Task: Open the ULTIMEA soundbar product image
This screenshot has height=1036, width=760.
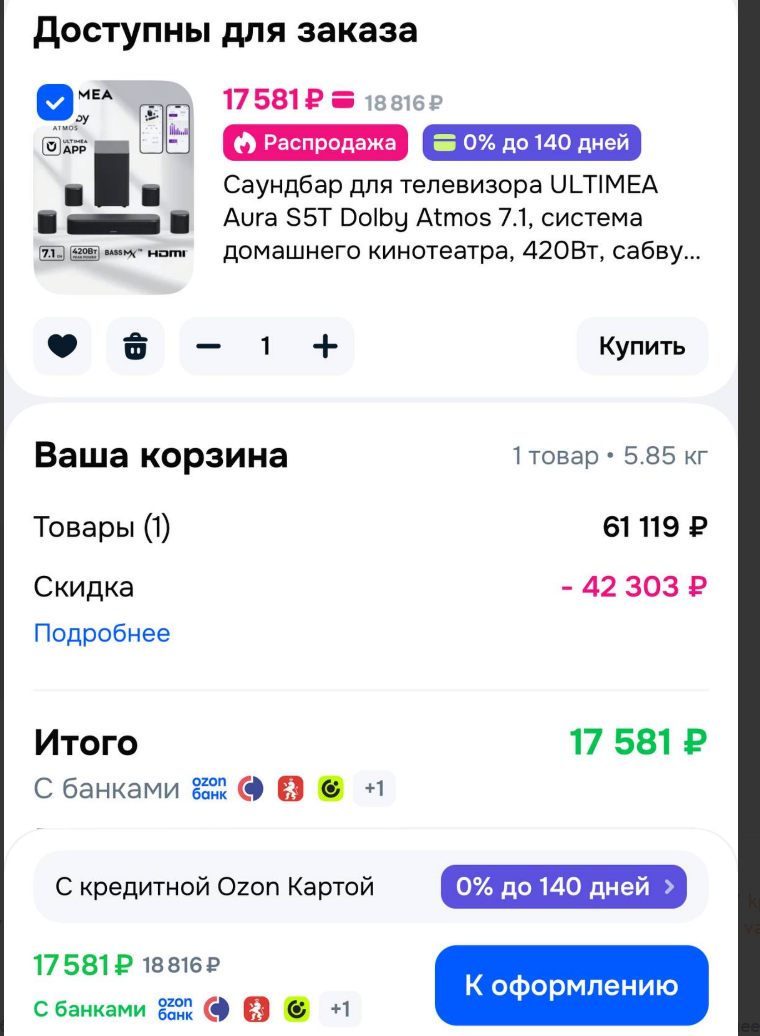Action: [114, 188]
